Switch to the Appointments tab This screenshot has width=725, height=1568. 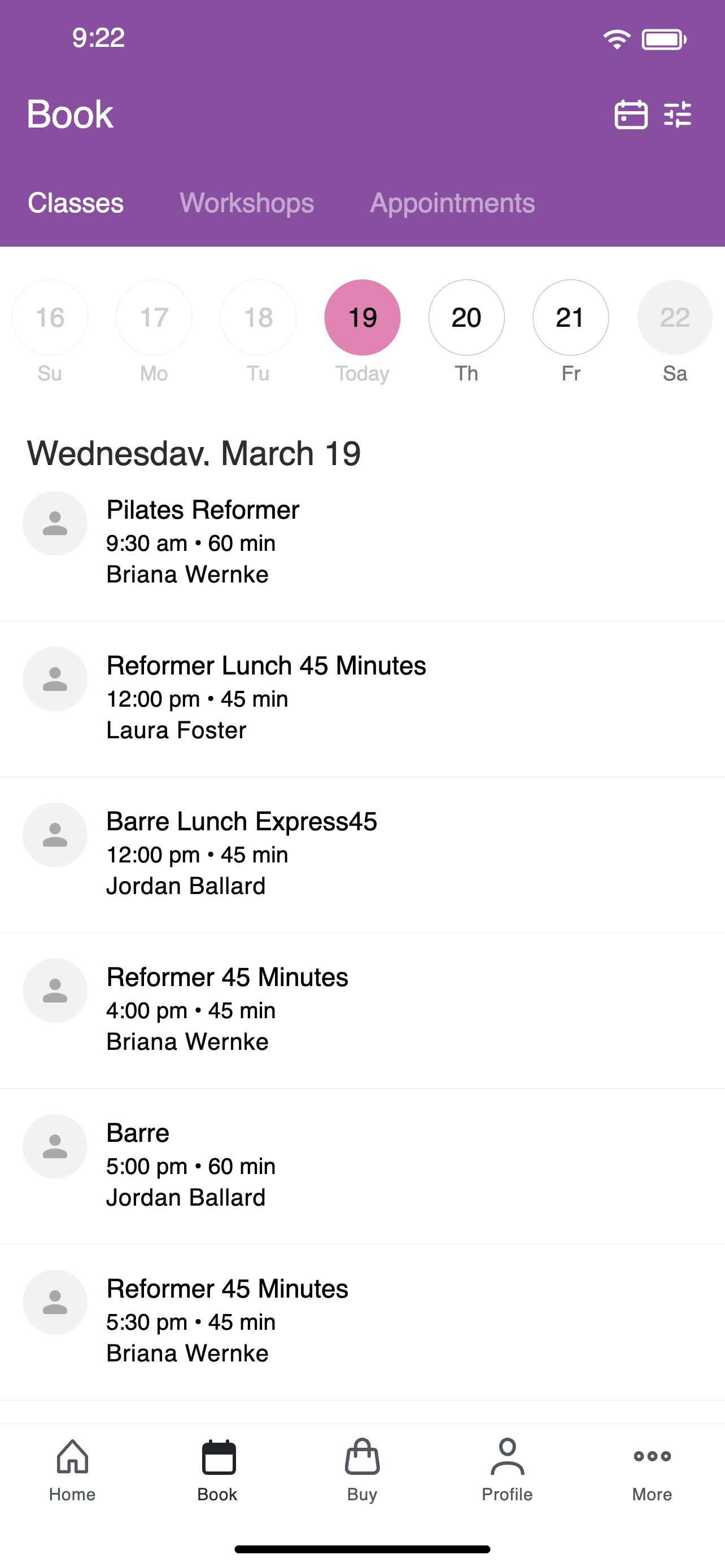click(x=452, y=203)
